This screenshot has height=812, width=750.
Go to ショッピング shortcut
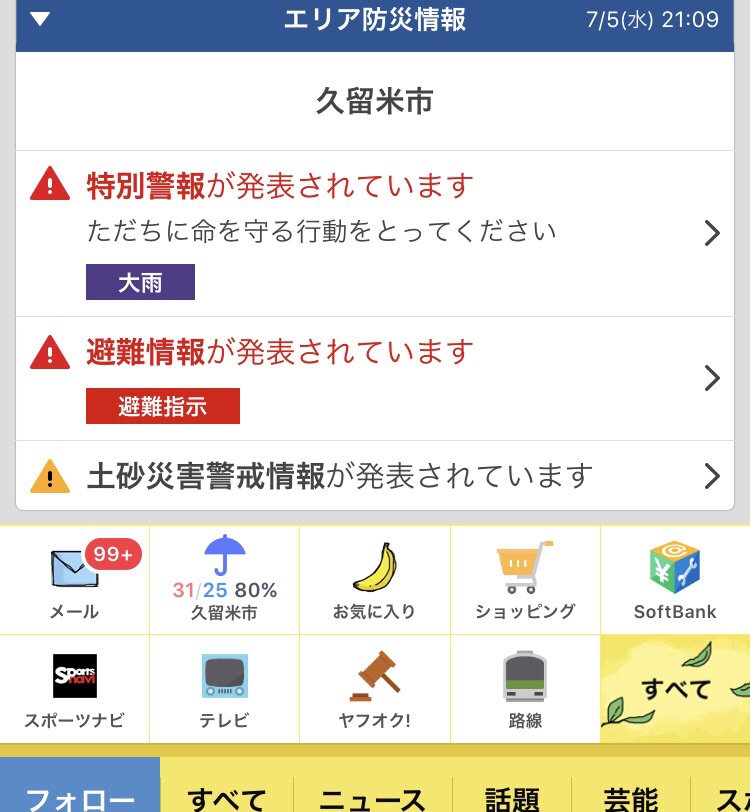[525, 580]
